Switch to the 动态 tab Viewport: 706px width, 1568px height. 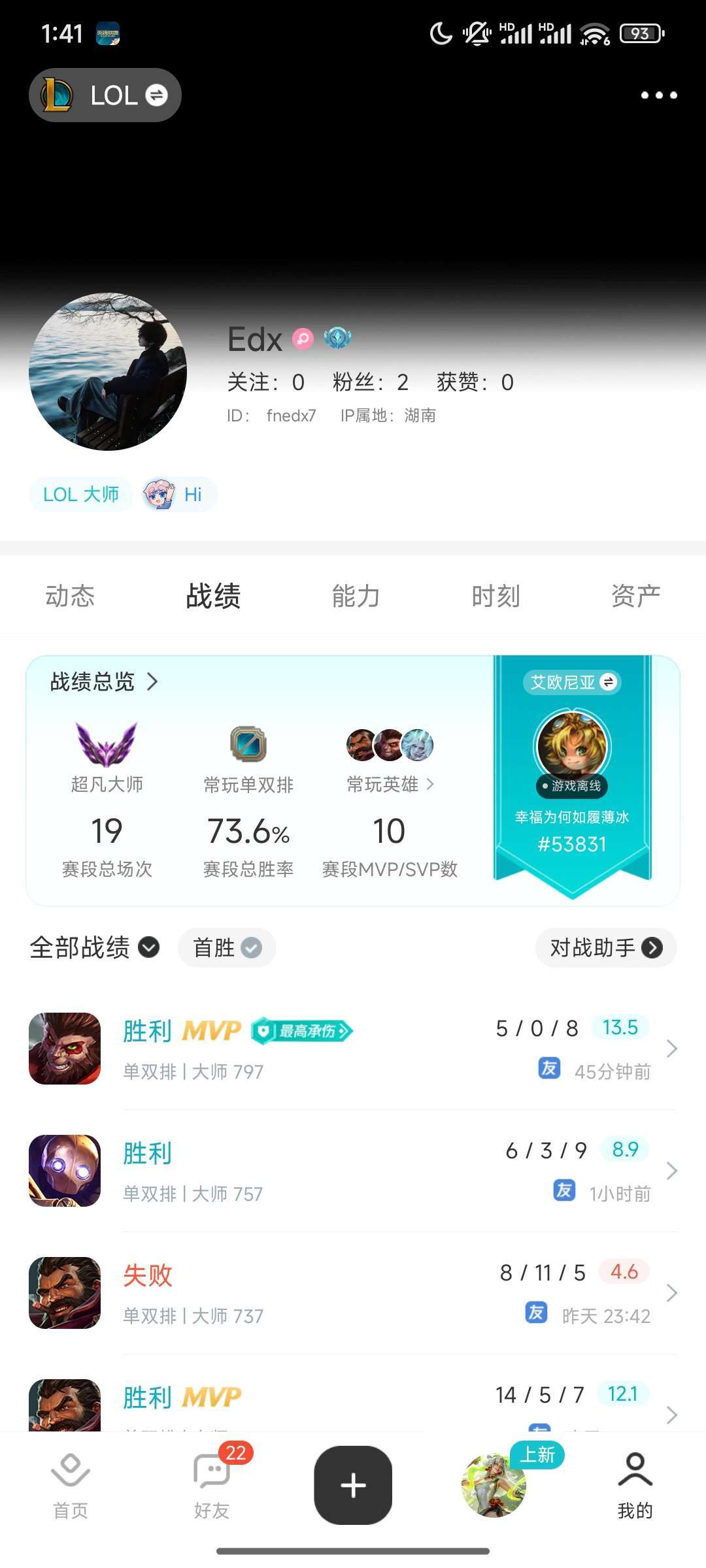[x=70, y=596]
